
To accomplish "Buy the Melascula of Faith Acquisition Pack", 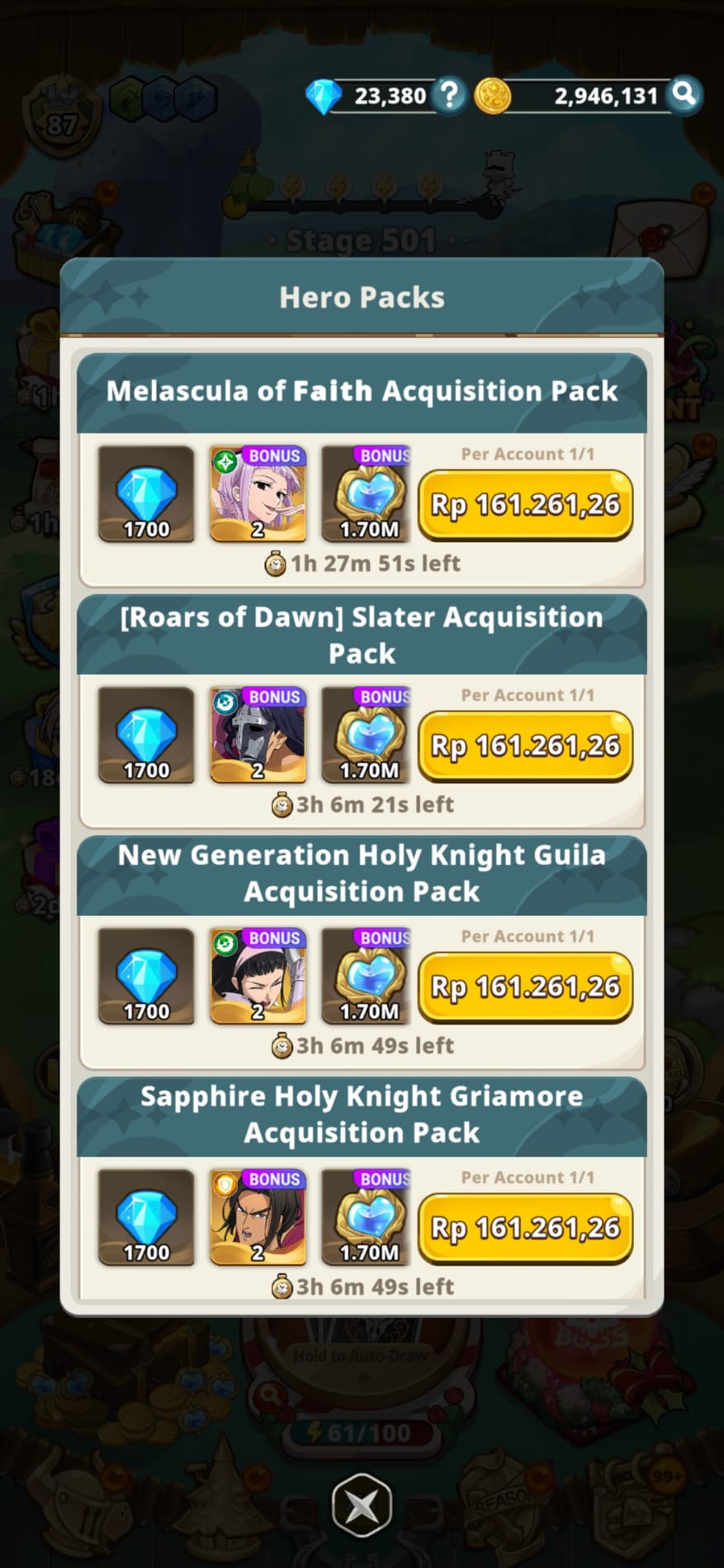I will point(525,504).
